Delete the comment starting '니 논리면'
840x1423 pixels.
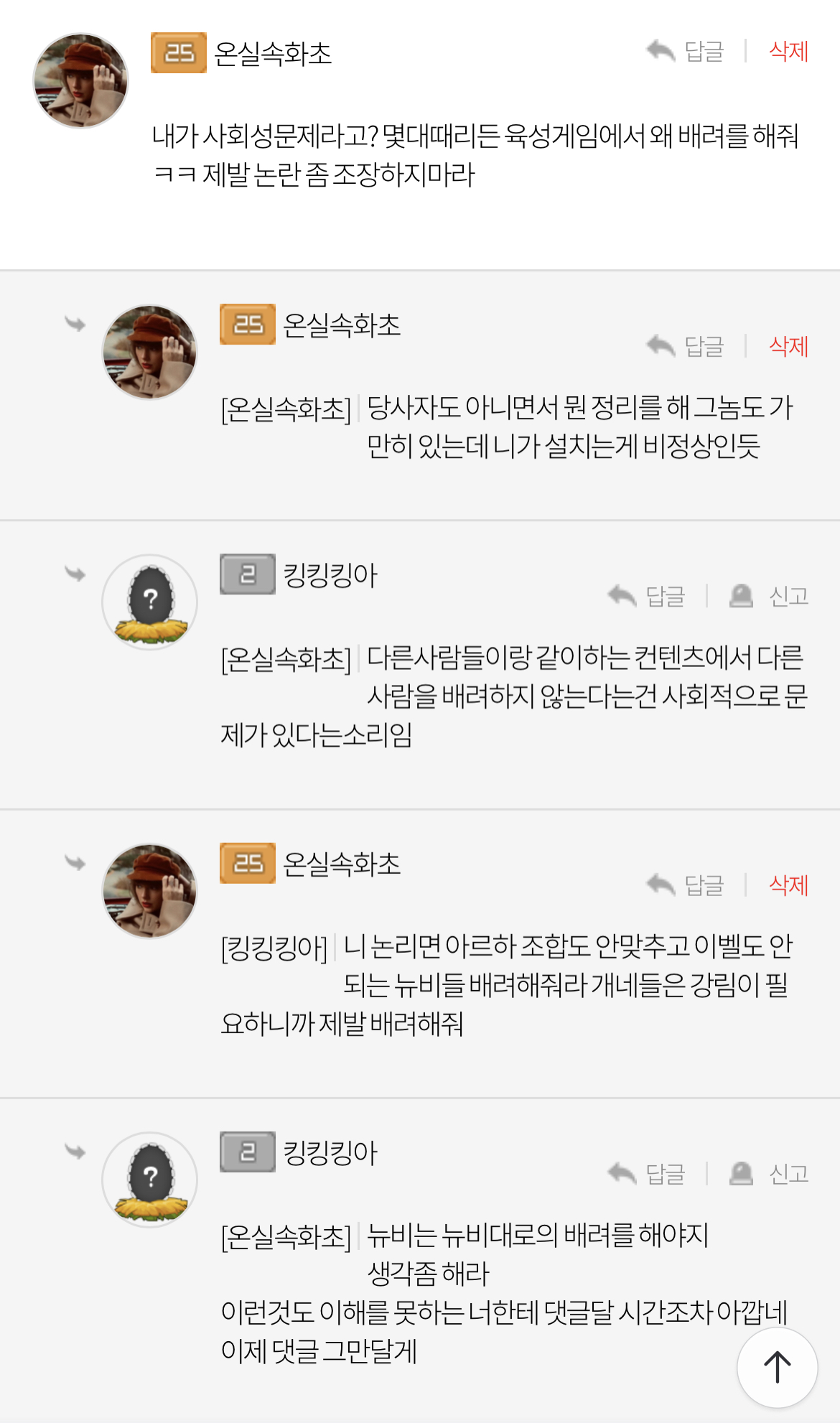788,885
